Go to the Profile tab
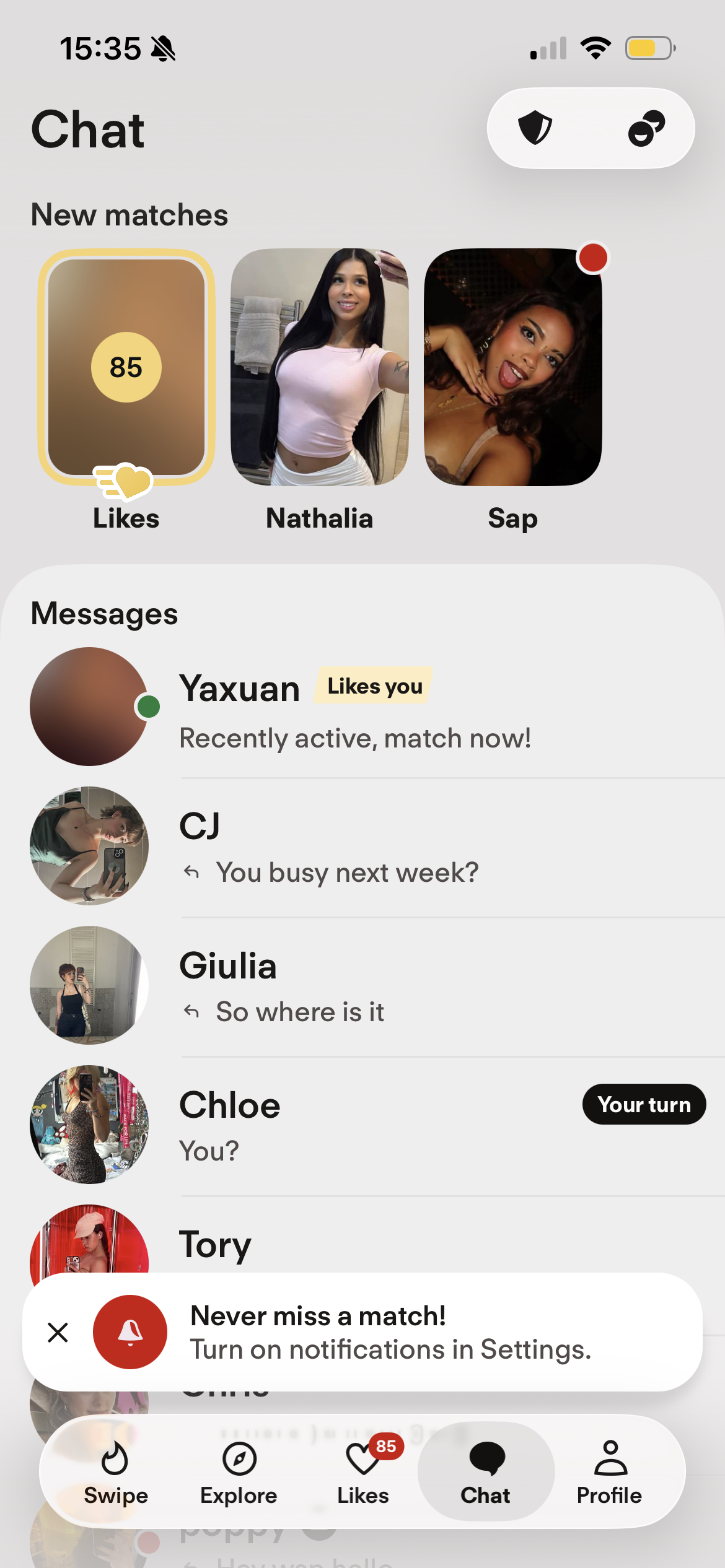The image size is (725, 1568). point(610,1473)
